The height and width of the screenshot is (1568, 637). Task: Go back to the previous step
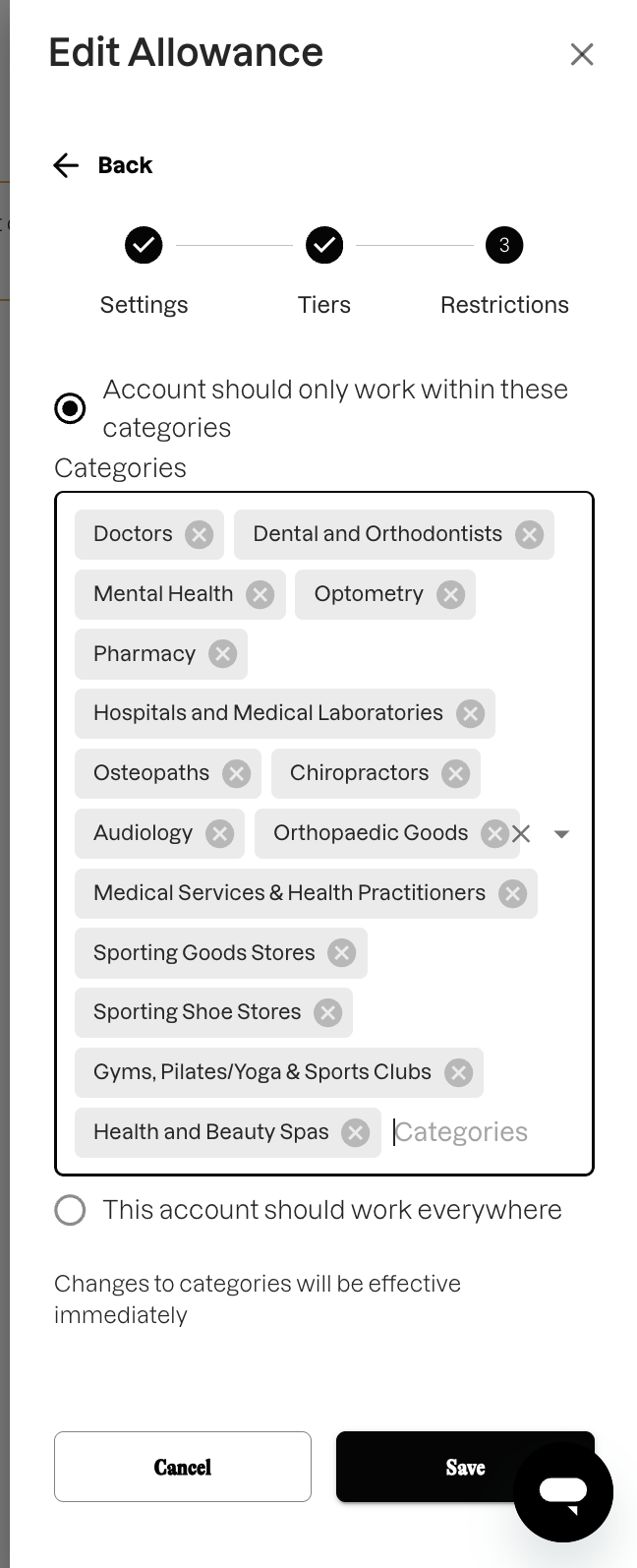click(x=103, y=165)
